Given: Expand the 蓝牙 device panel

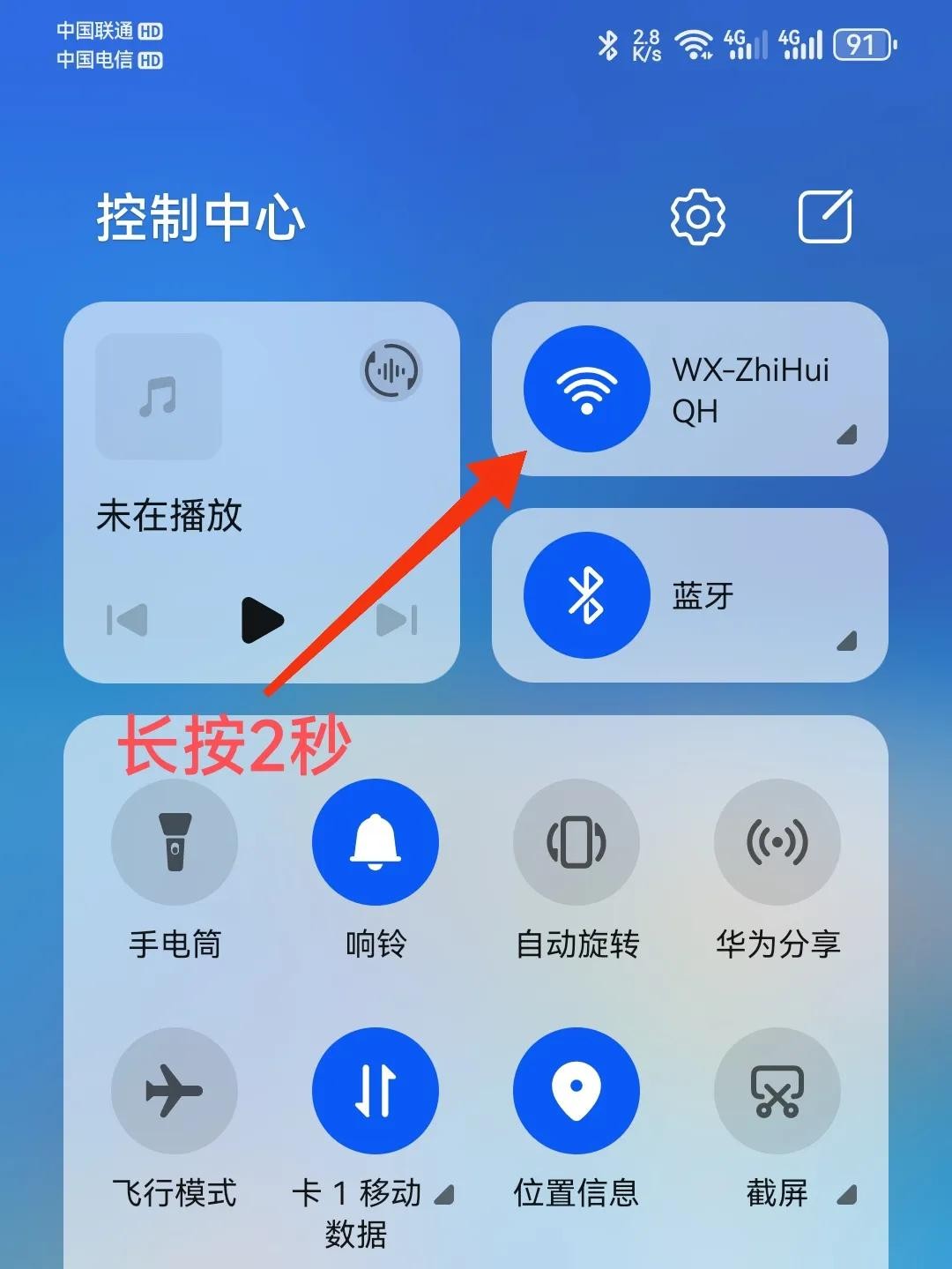Looking at the screenshot, I should (845, 641).
